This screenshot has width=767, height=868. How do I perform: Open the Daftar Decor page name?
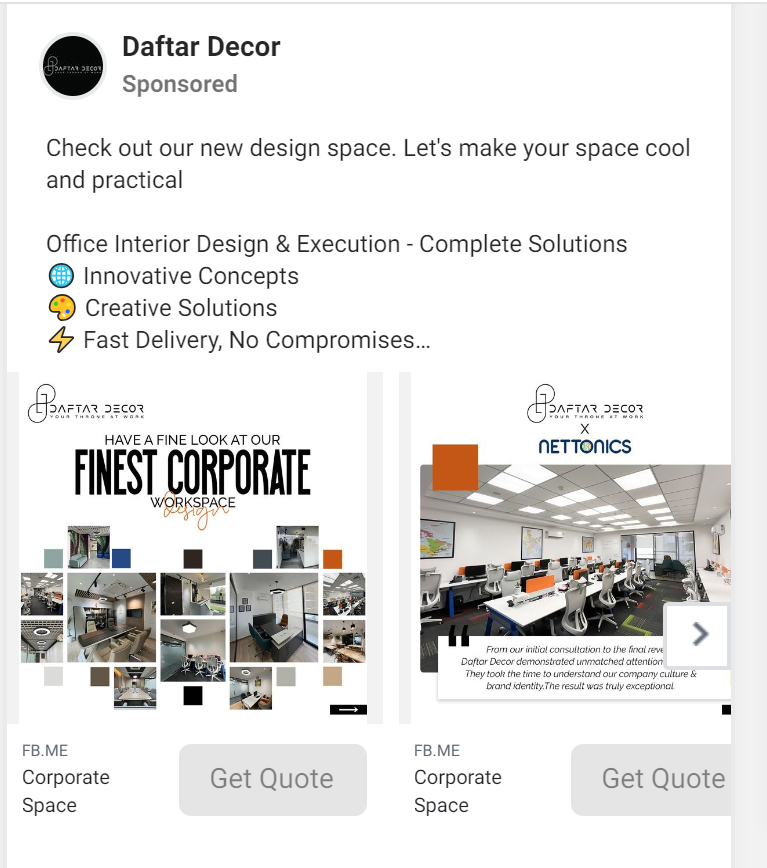201,47
